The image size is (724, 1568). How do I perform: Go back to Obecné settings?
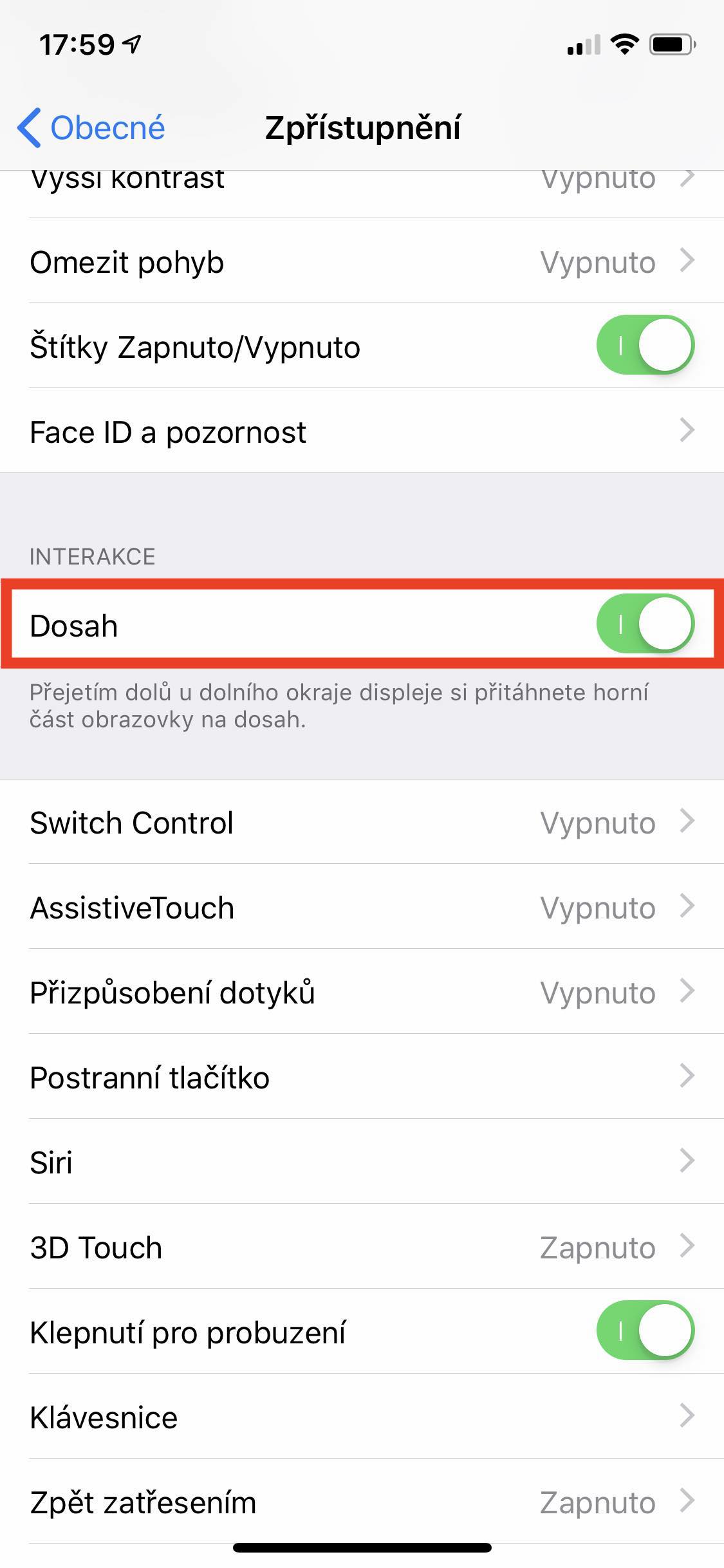point(91,127)
